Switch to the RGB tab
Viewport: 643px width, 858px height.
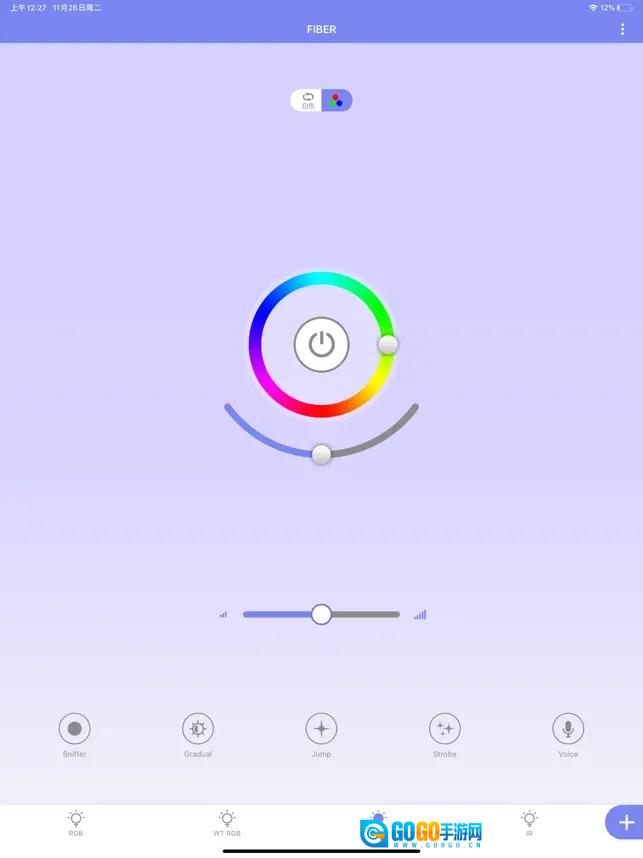click(x=76, y=823)
